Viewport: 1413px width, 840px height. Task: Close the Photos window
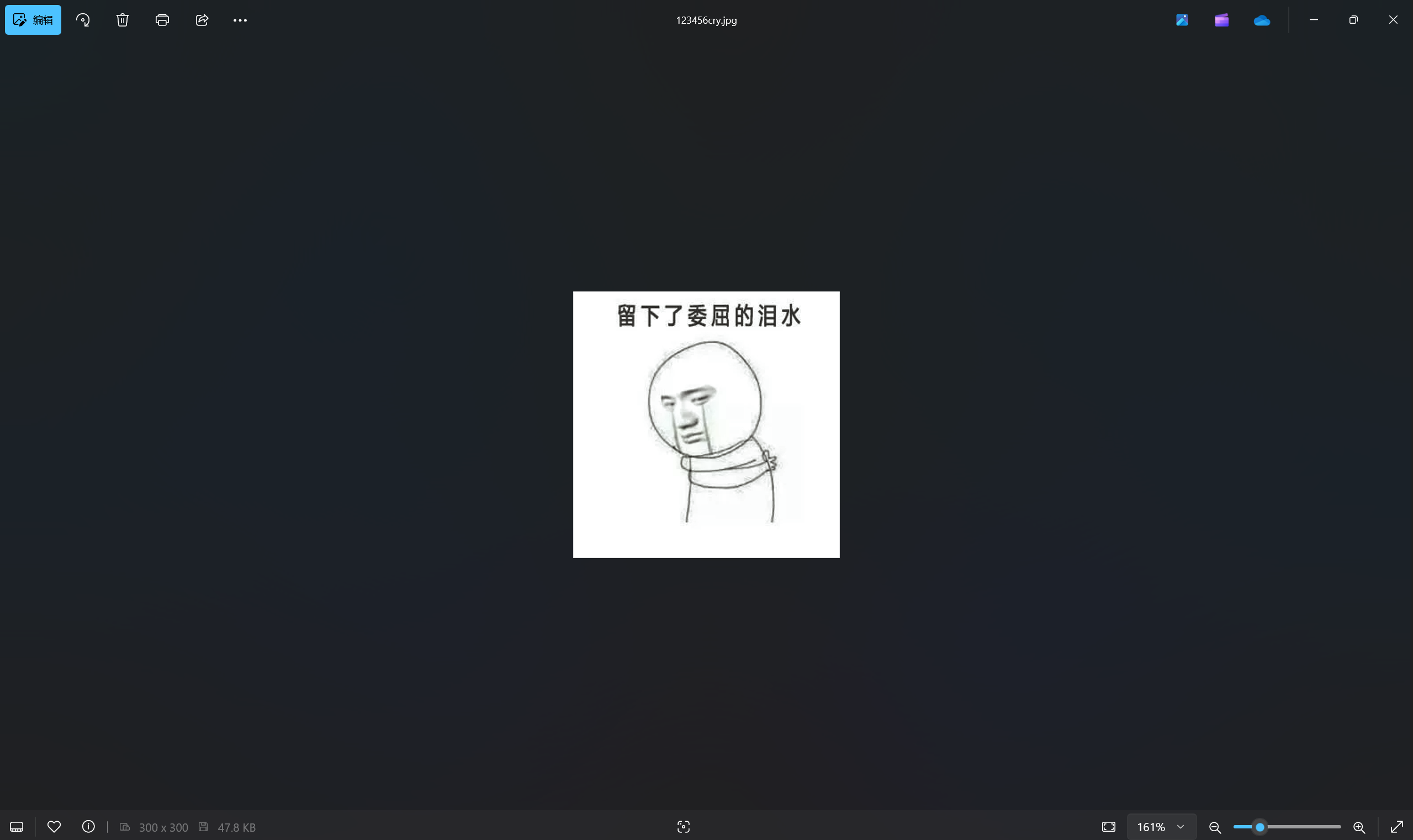[x=1393, y=20]
